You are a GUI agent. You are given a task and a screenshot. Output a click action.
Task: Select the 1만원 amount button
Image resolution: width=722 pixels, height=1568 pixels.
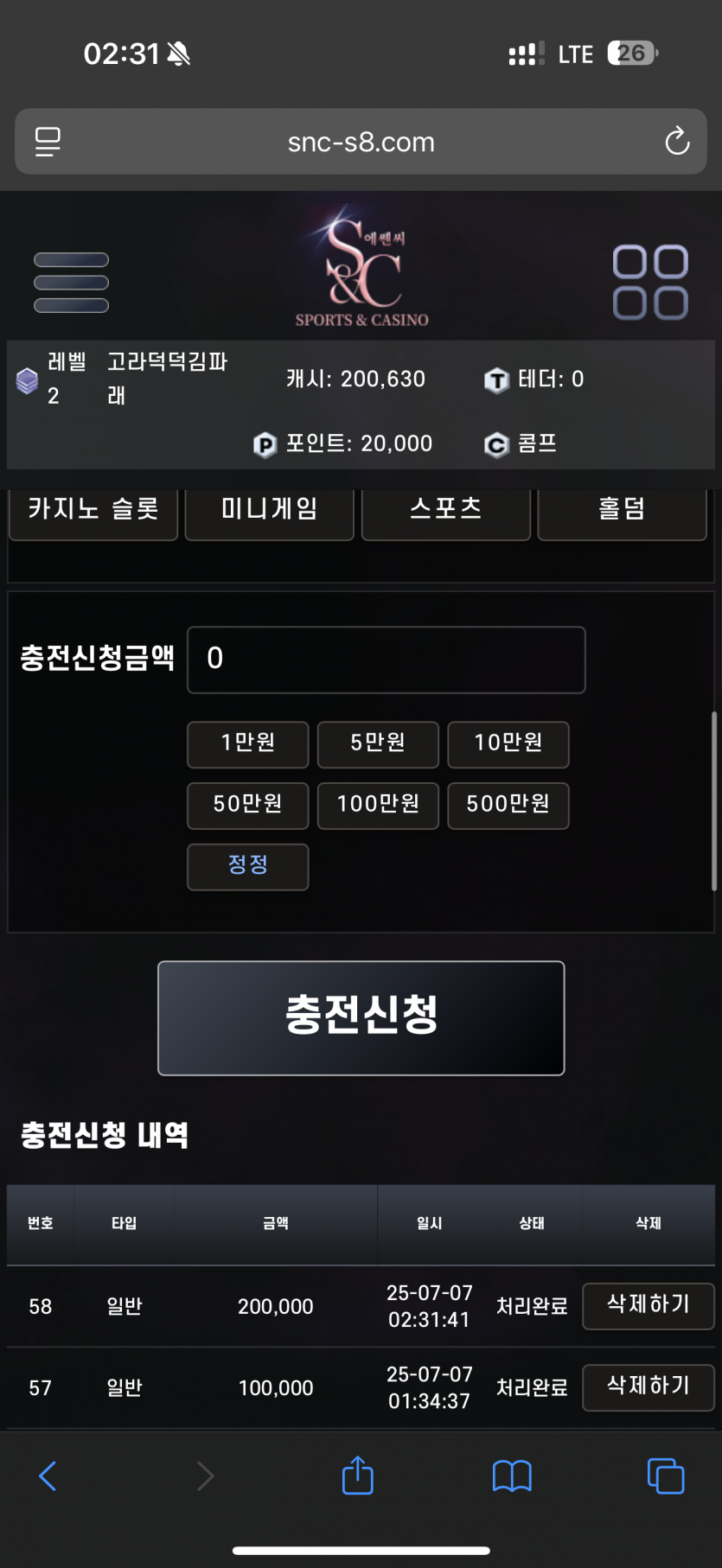(x=248, y=744)
